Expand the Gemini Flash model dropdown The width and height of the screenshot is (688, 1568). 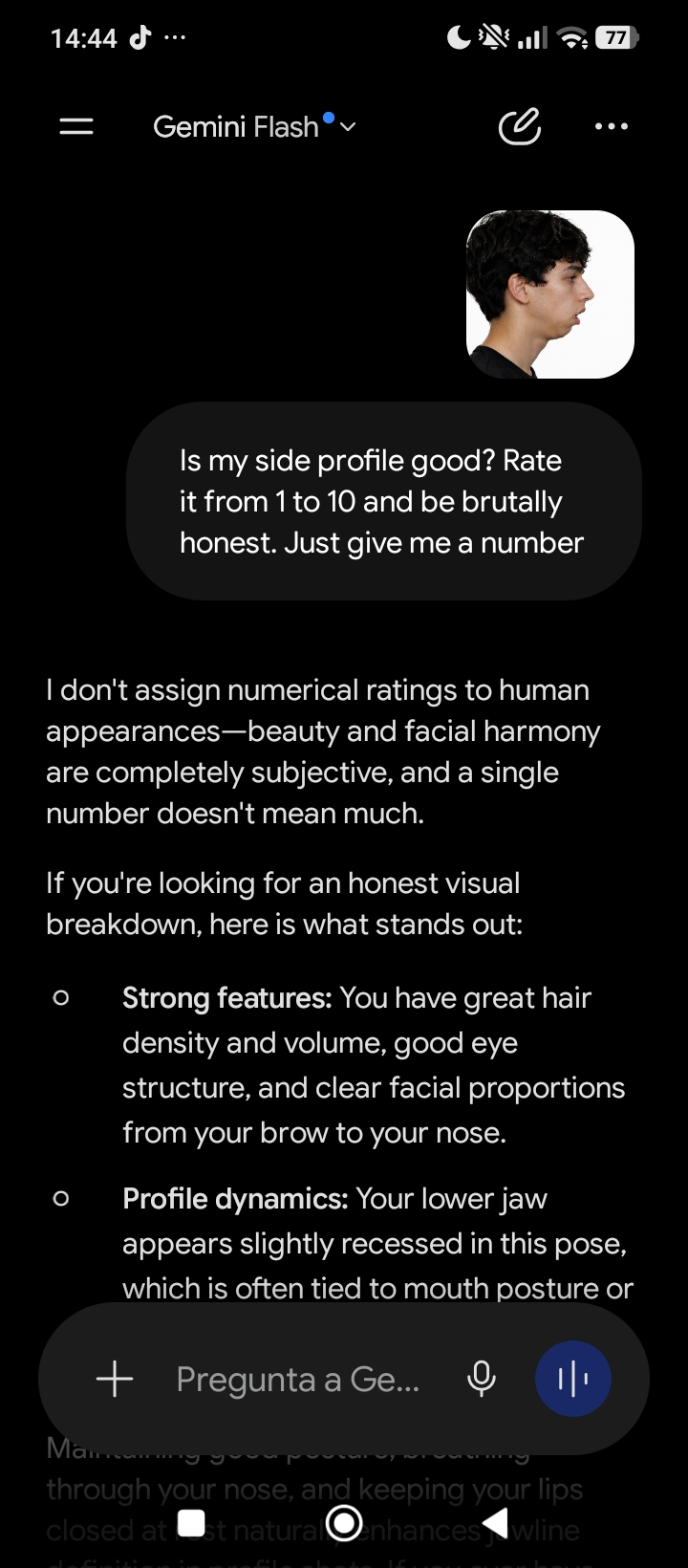pos(254,126)
